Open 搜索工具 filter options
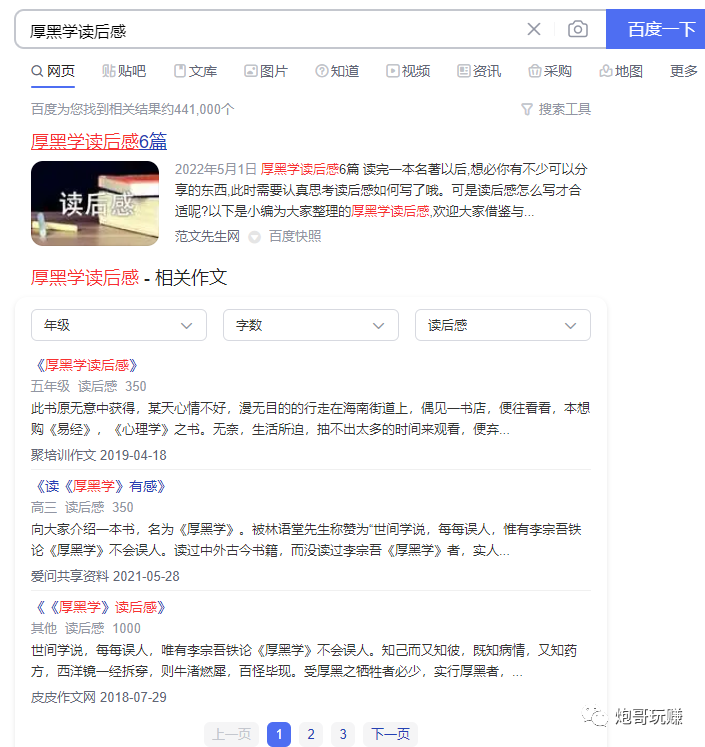 pyautogui.click(x=557, y=109)
